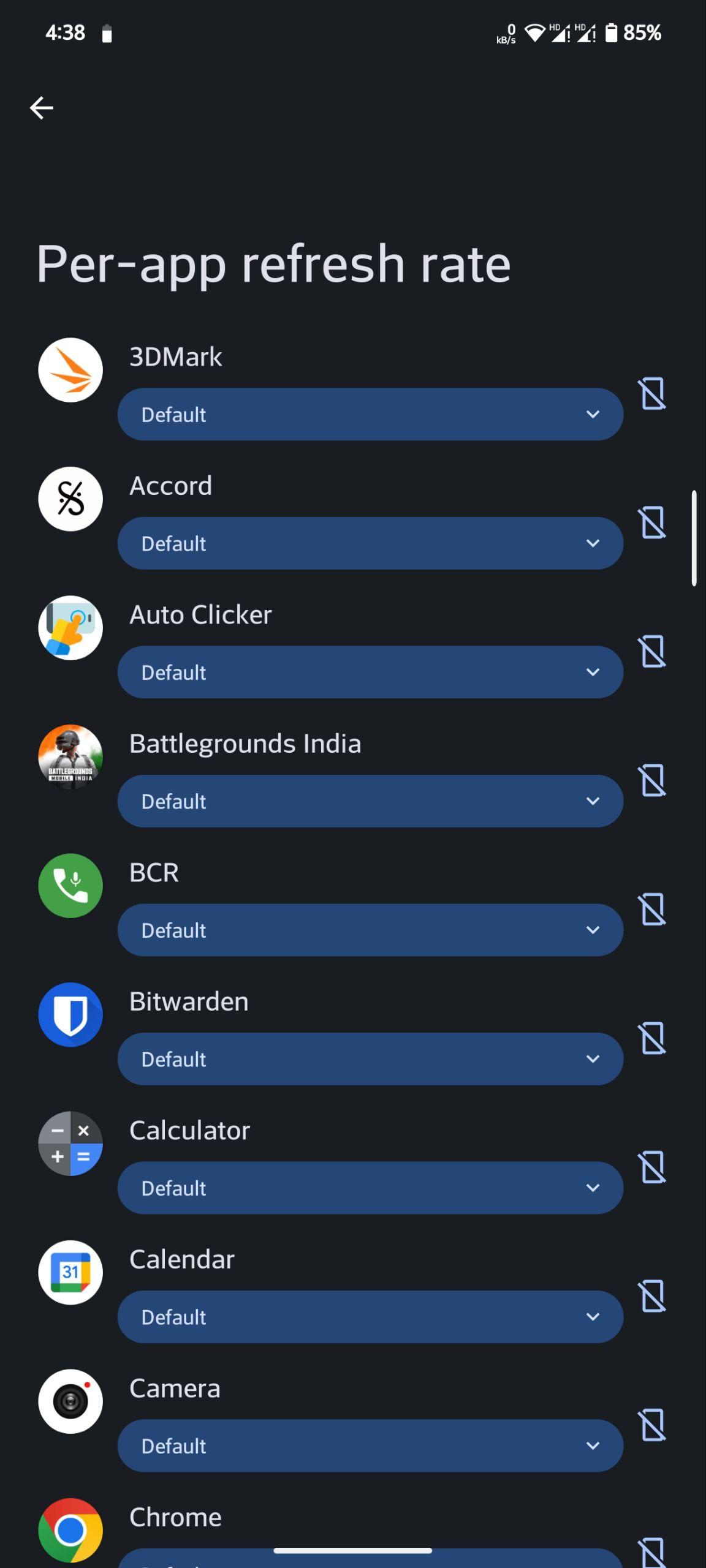Choose refresh rate for Battlegrounds India

coord(370,801)
